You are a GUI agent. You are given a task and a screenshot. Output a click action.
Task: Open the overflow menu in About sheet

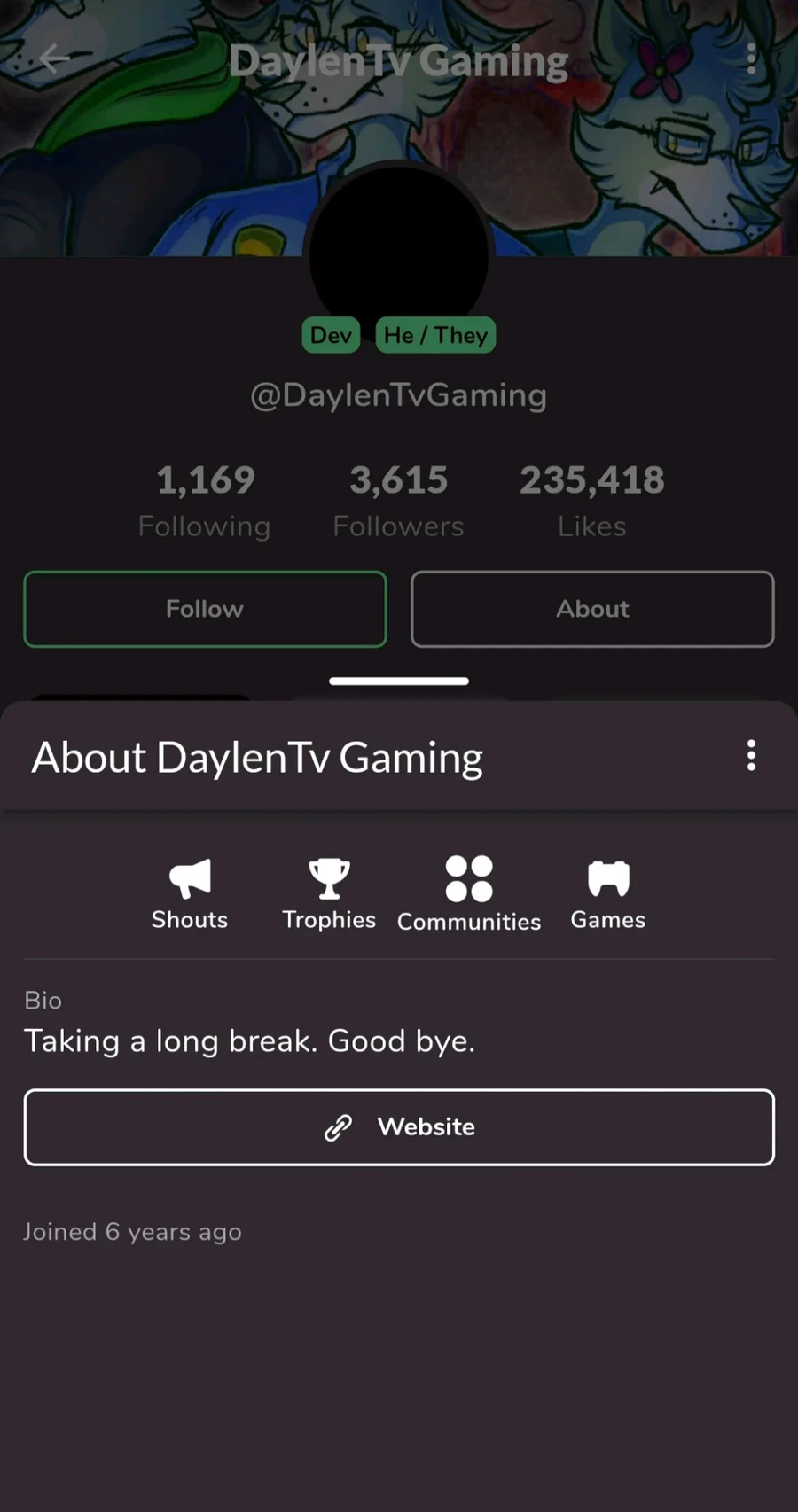[751, 756]
